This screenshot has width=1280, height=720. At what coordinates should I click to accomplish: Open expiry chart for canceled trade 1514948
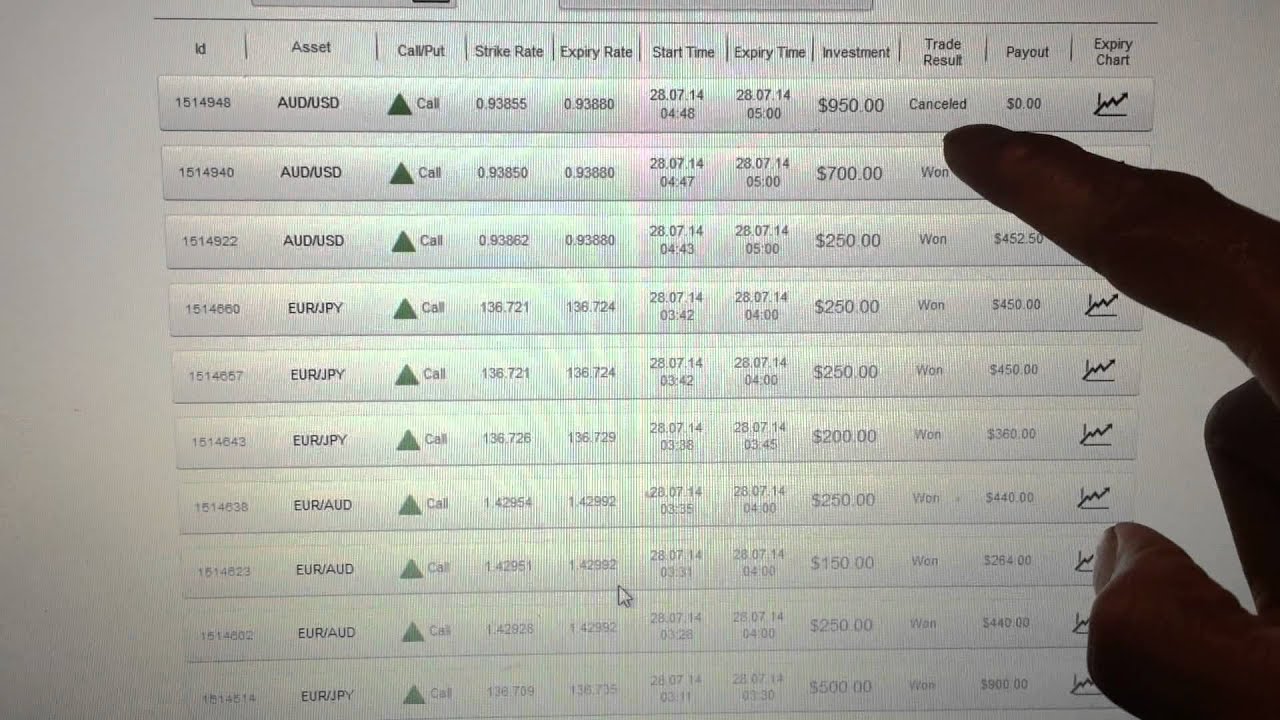pyautogui.click(x=1110, y=104)
